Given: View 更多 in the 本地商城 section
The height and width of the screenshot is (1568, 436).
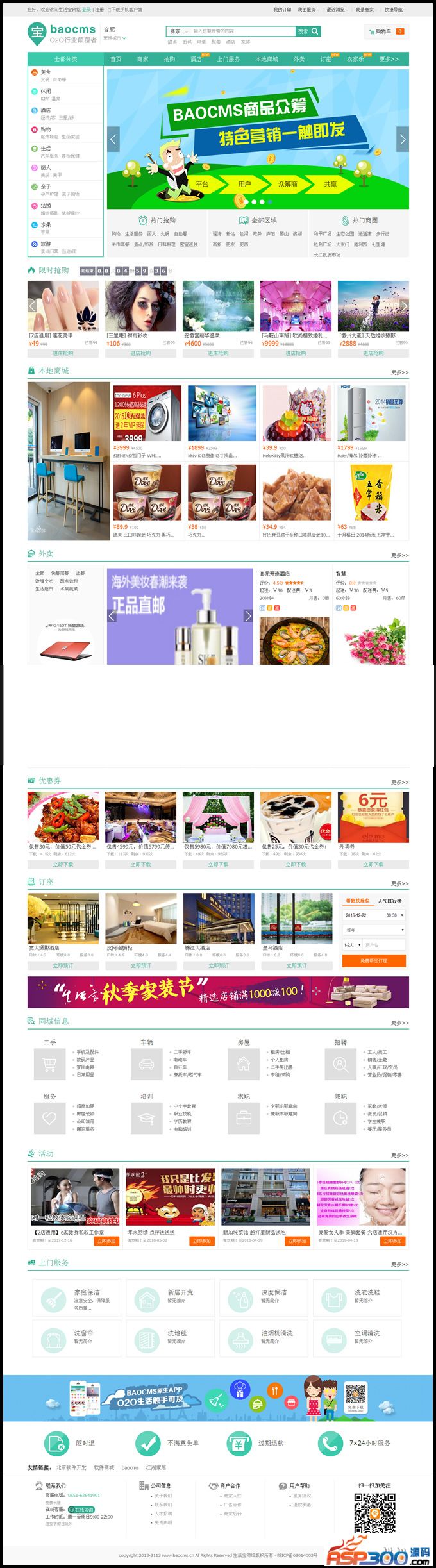Looking at the screenshot, I should (x=399, y=372).
